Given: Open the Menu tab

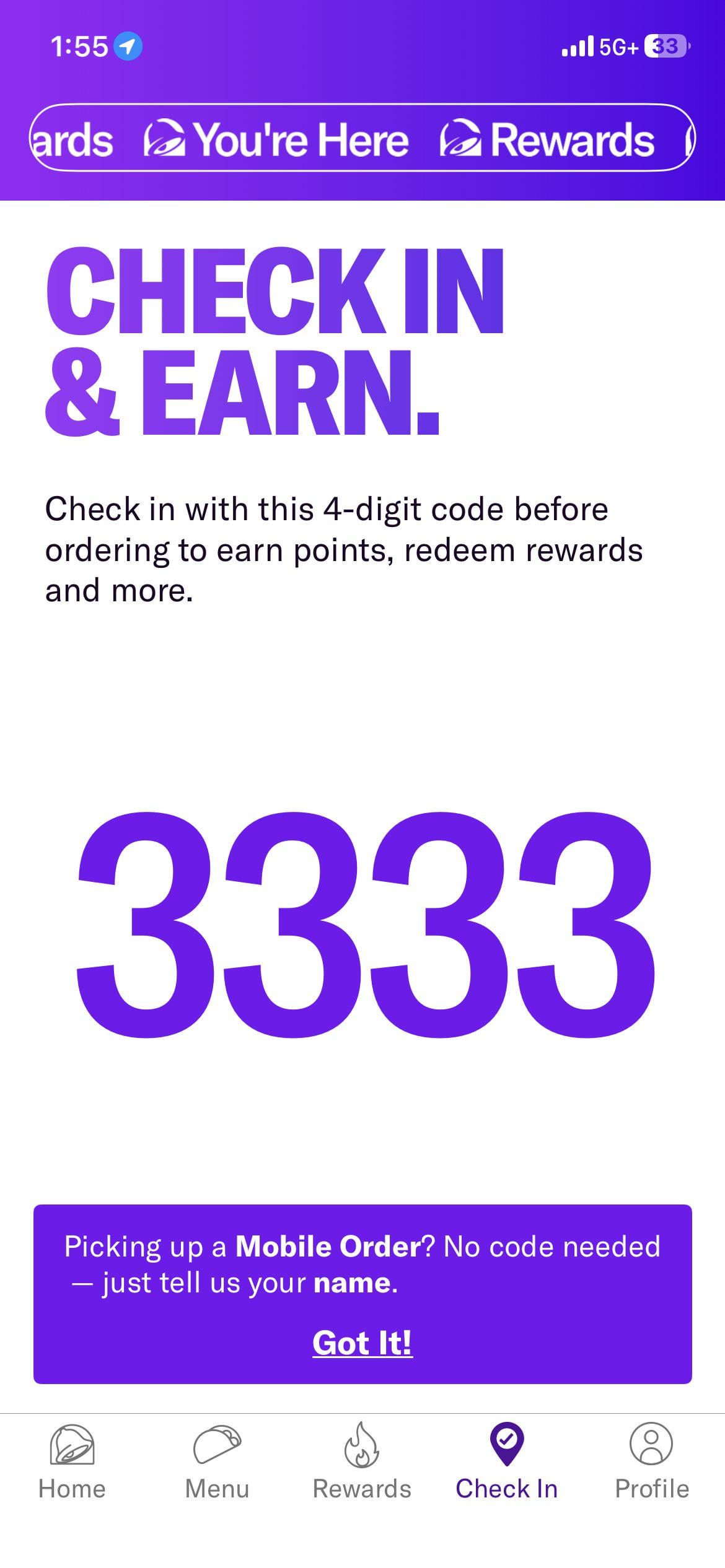Looking at the screenshot, I should (217, 1461).
